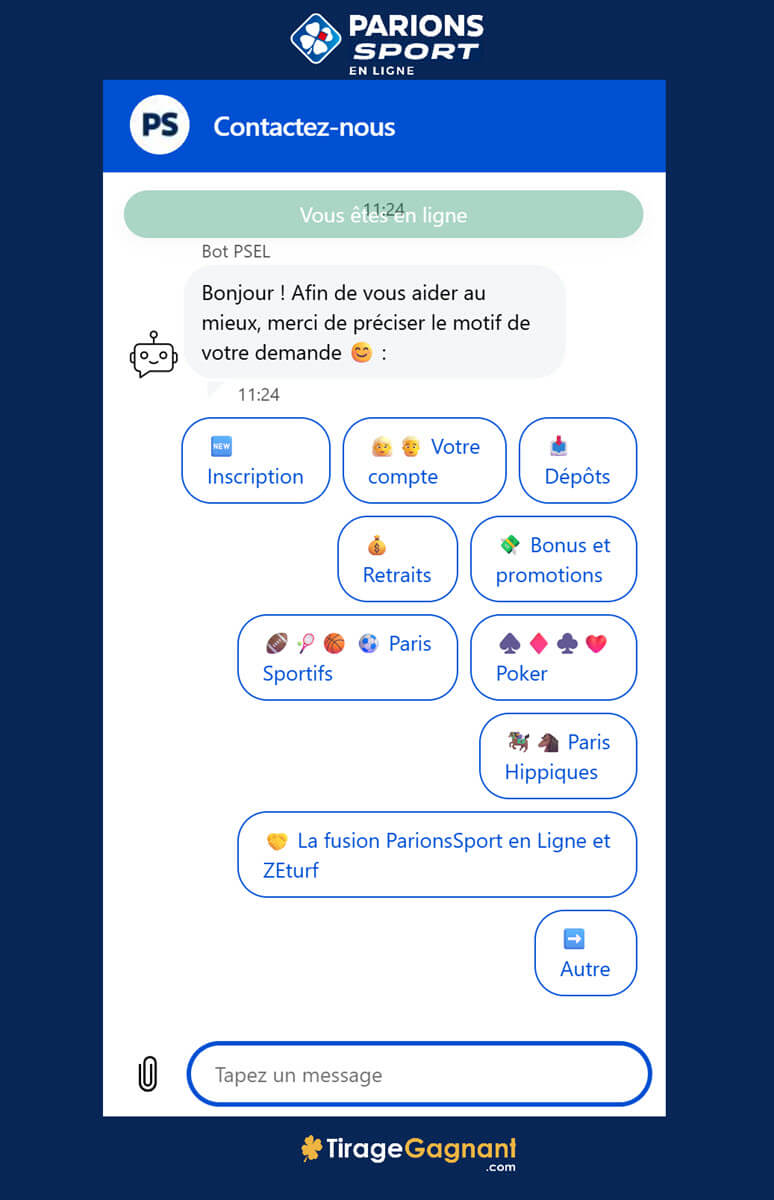Select the Votre compte option
Image resolution: width=774 pixels, height=1200 pixels.
pos(424,460)
